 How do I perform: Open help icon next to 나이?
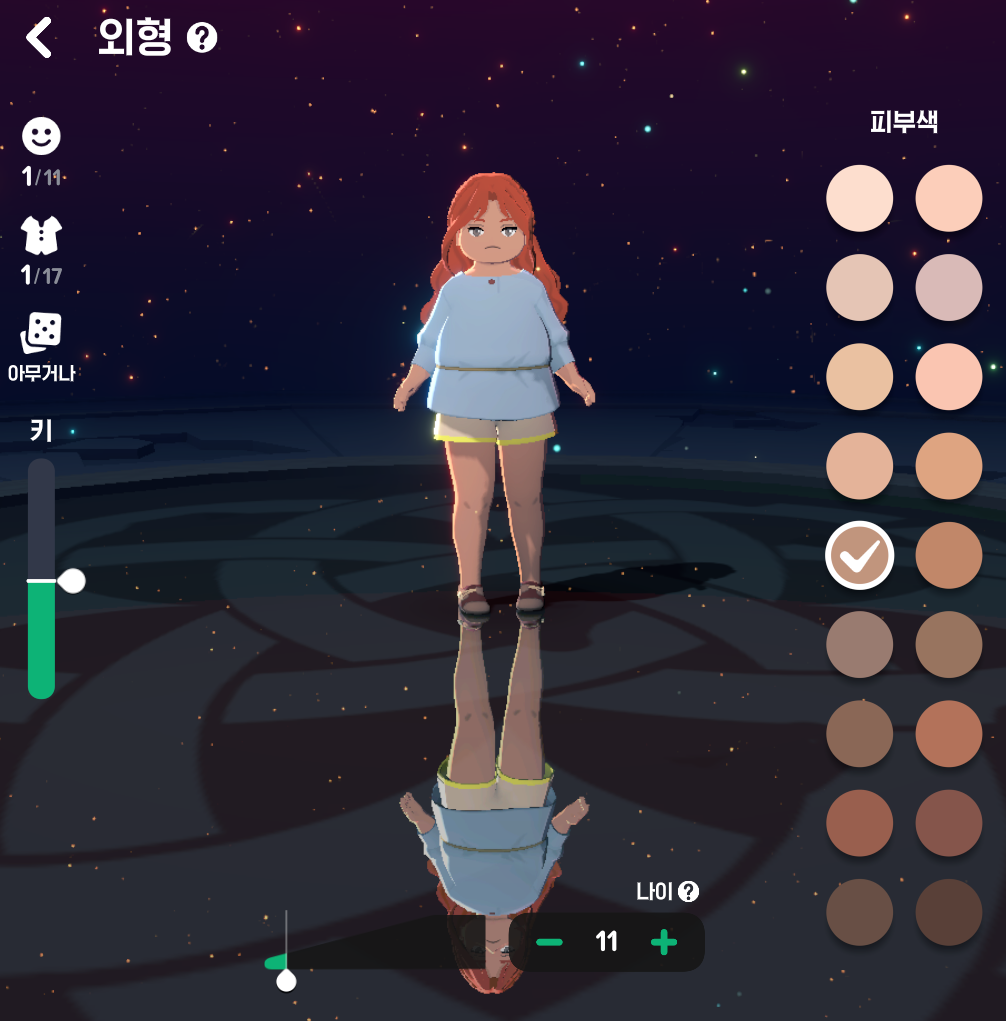click(688, 891)
